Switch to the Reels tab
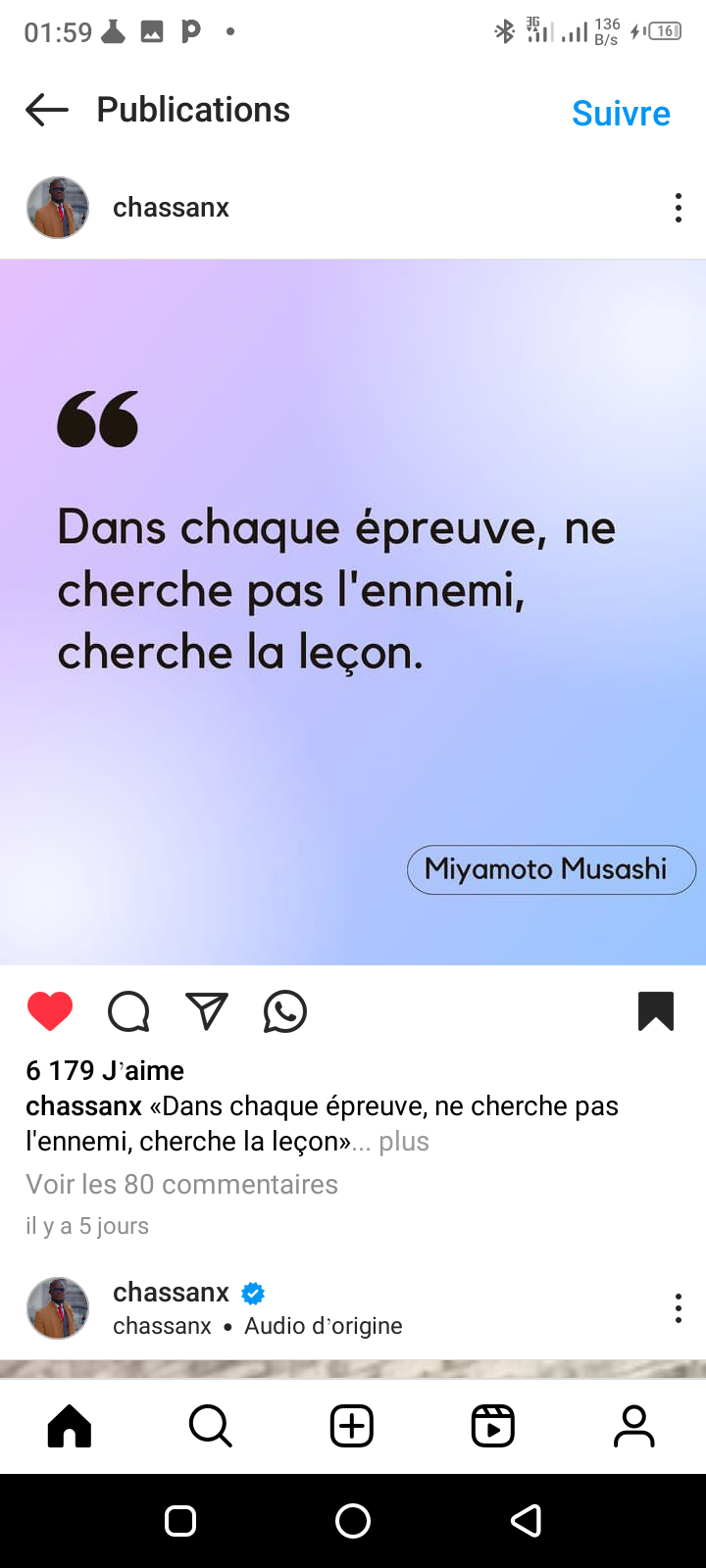Viewport: 706px width, 1568px height. click(x=493, y=1426)
